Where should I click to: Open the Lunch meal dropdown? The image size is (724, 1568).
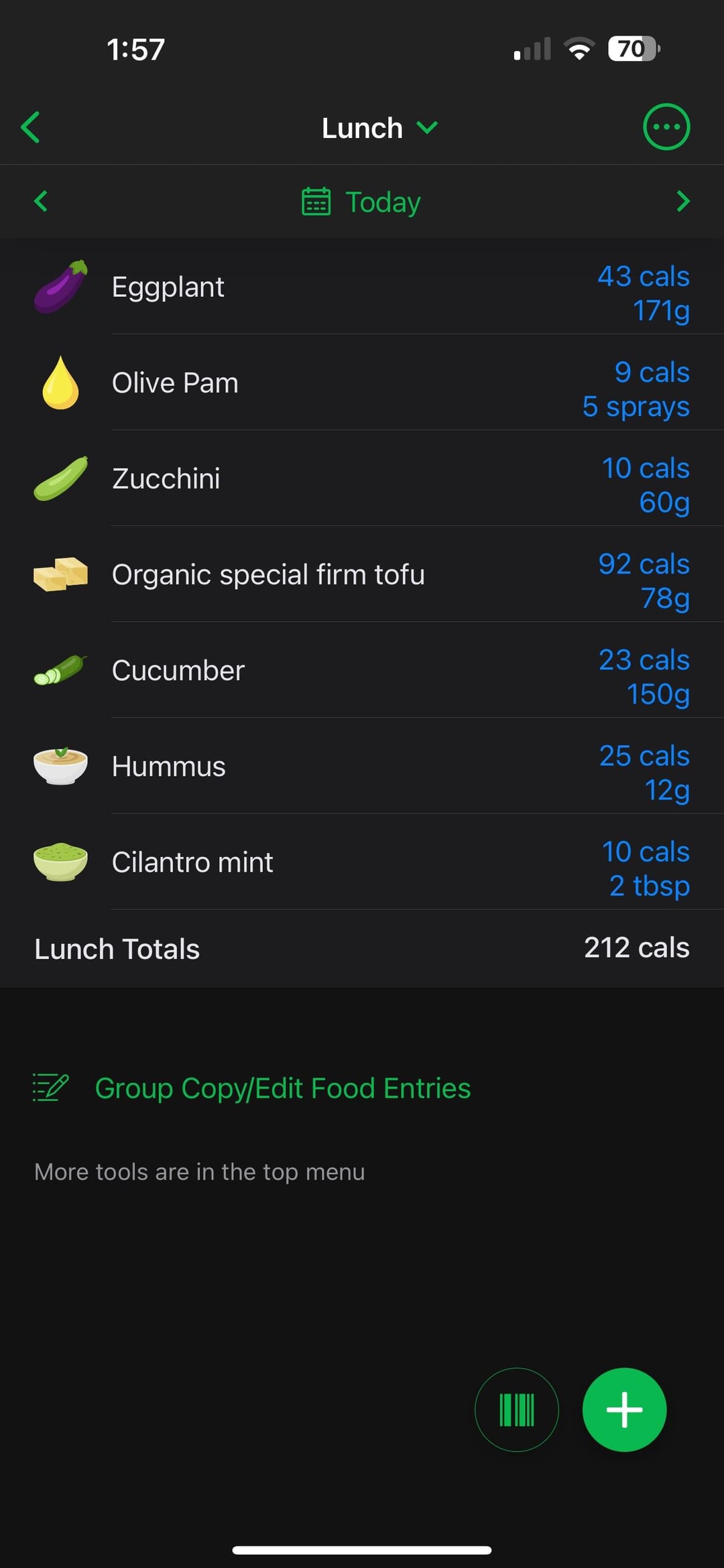tap(379, 127)
